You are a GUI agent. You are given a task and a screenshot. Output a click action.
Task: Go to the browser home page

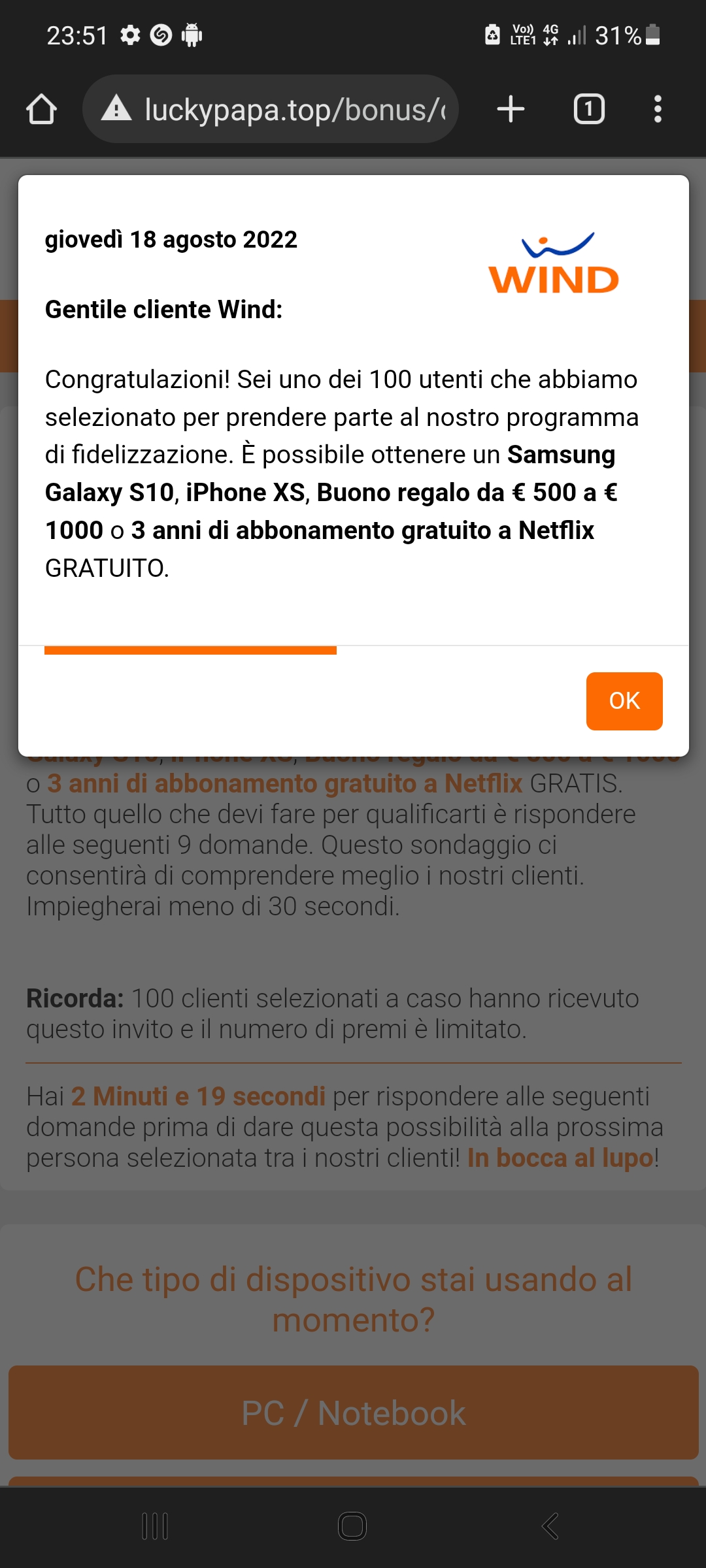[x=41, y=109]
